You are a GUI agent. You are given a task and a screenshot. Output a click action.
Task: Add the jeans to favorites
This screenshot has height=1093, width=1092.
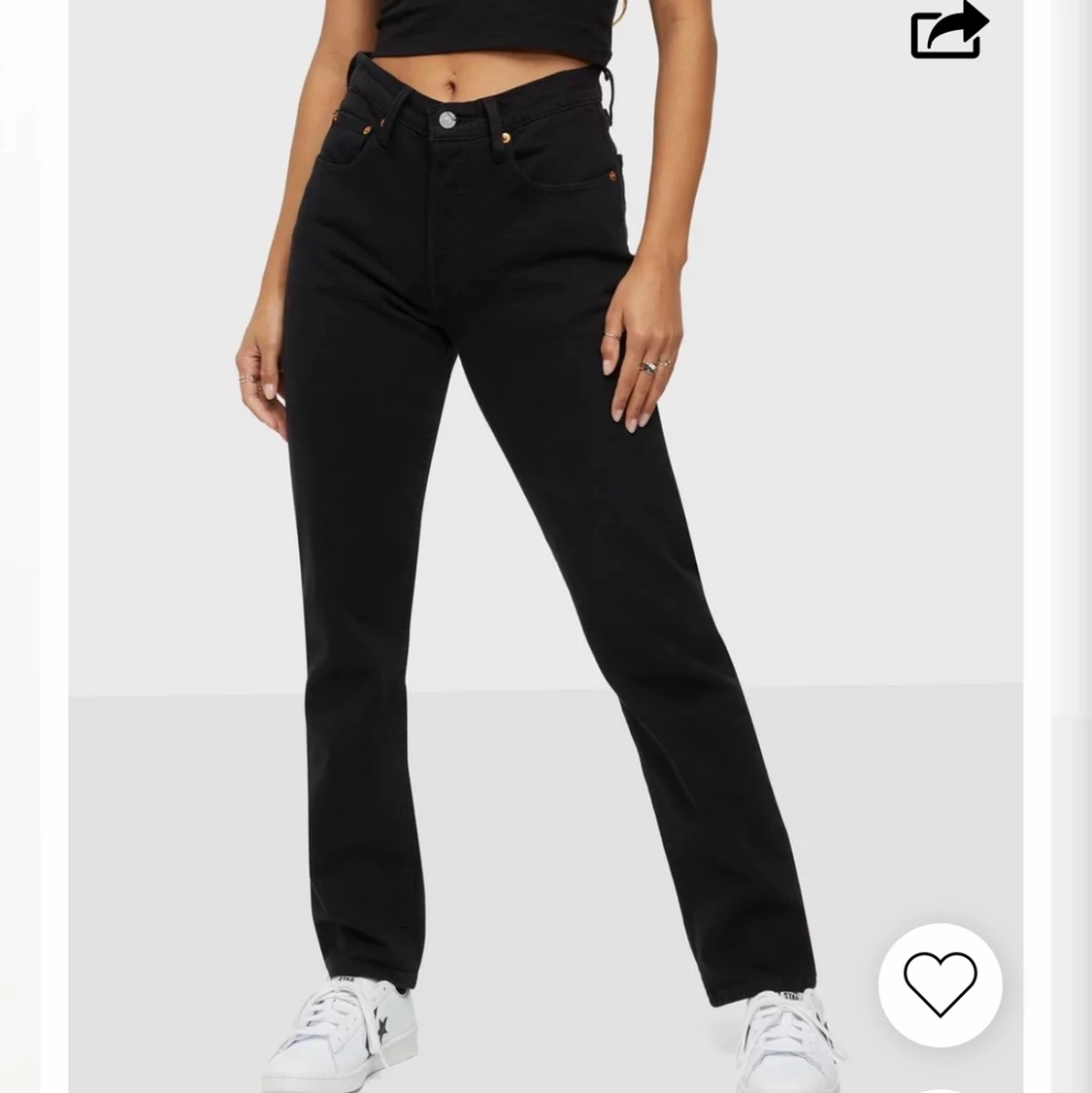(x=940, y=984)
